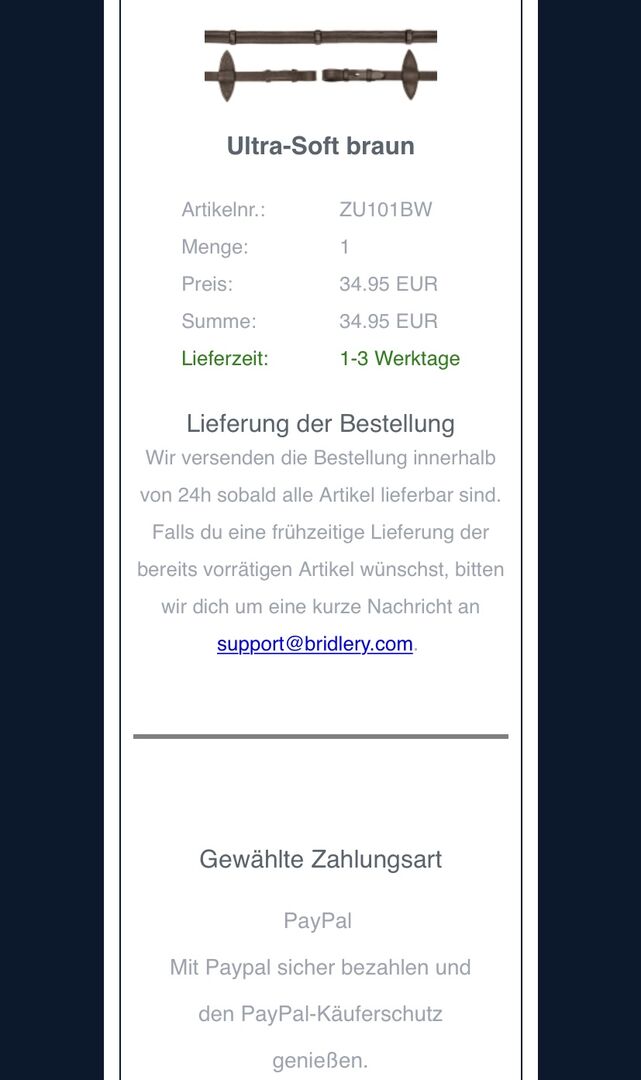Open the support@bridlery.com email link
641x1080 pixels.
tap(314, 644)
